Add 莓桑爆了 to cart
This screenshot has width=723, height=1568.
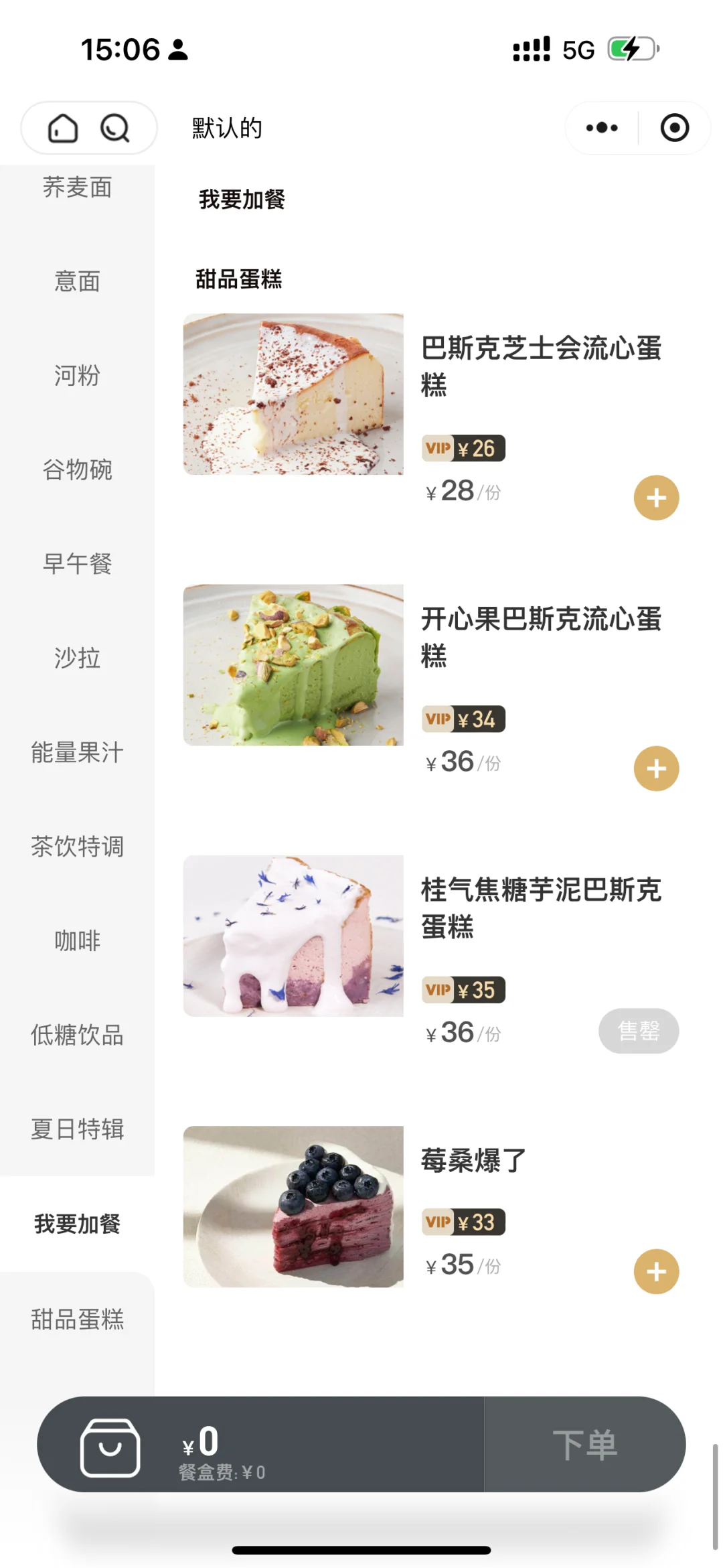[656, 1271]
